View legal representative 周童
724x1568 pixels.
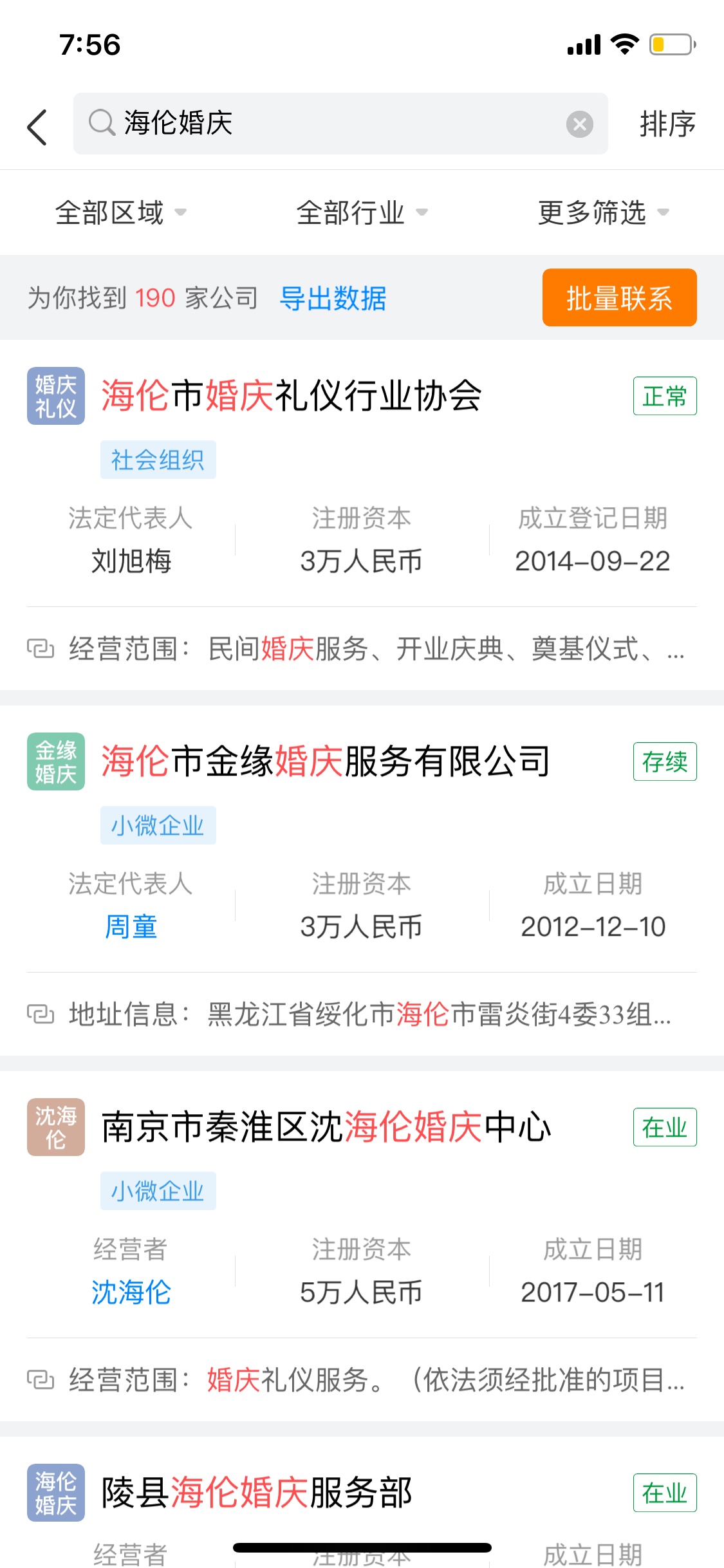[x=131, y=927]
